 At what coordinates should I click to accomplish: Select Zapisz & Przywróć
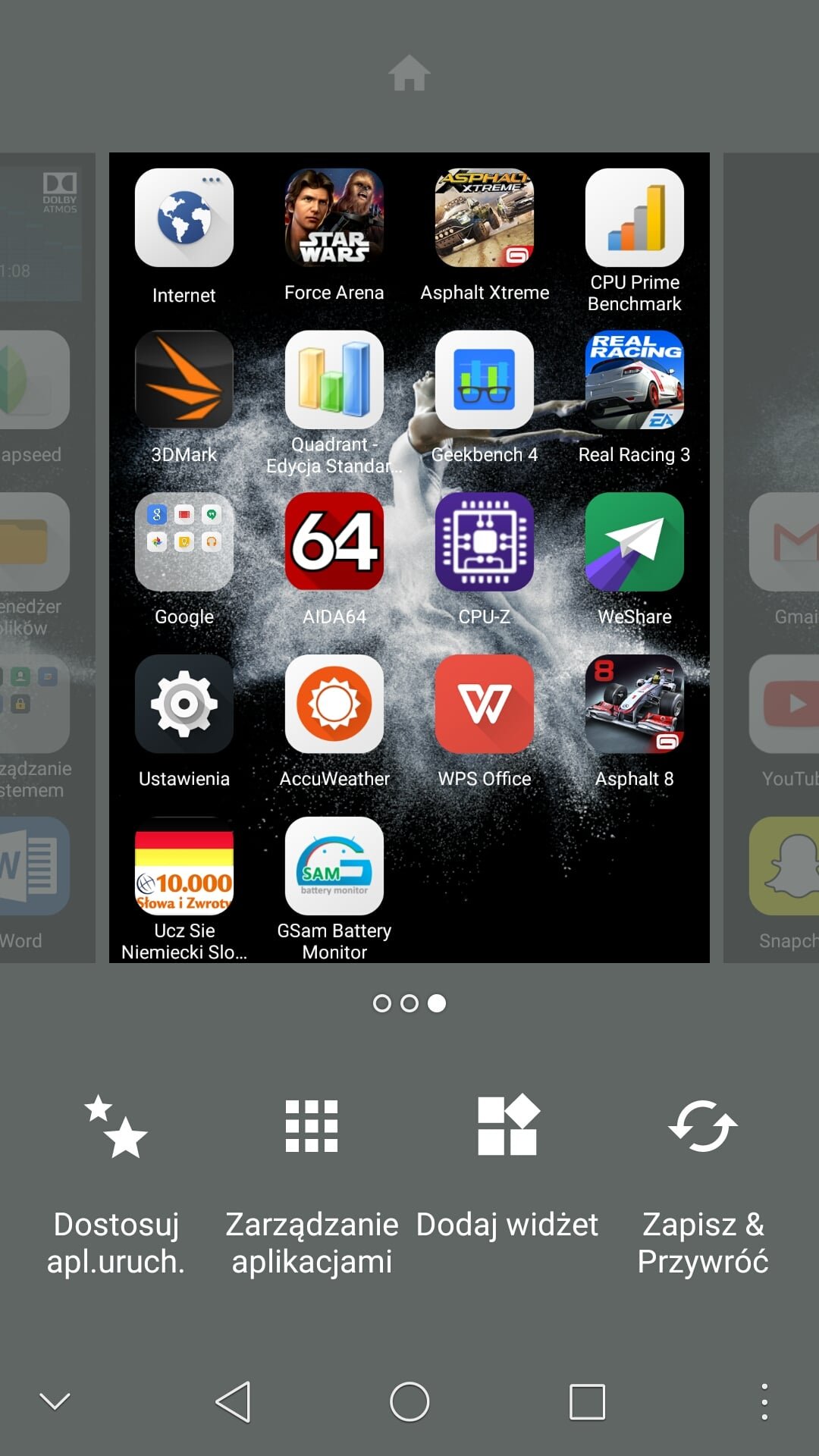703,1185
